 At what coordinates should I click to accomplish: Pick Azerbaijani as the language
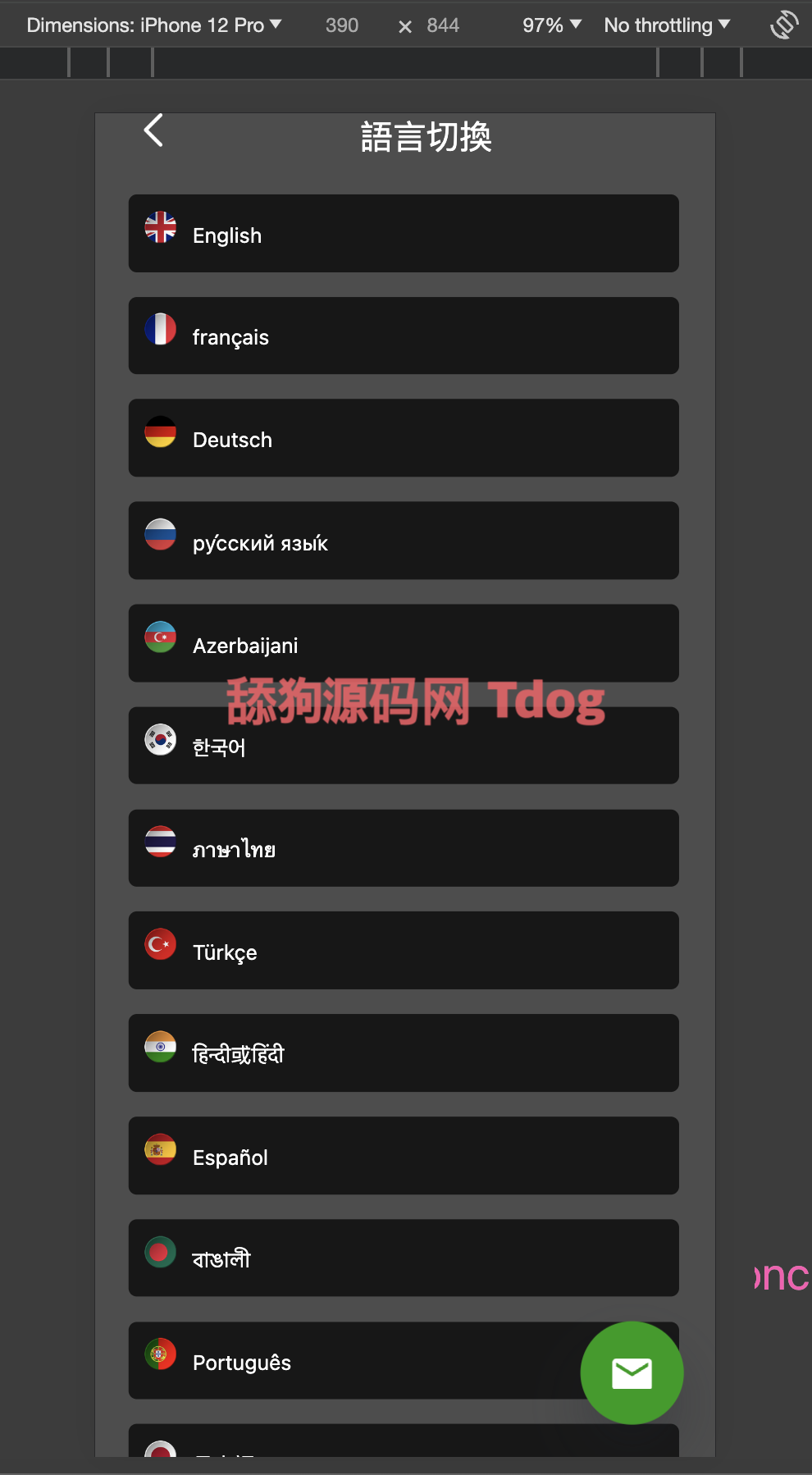click(403, 644)
